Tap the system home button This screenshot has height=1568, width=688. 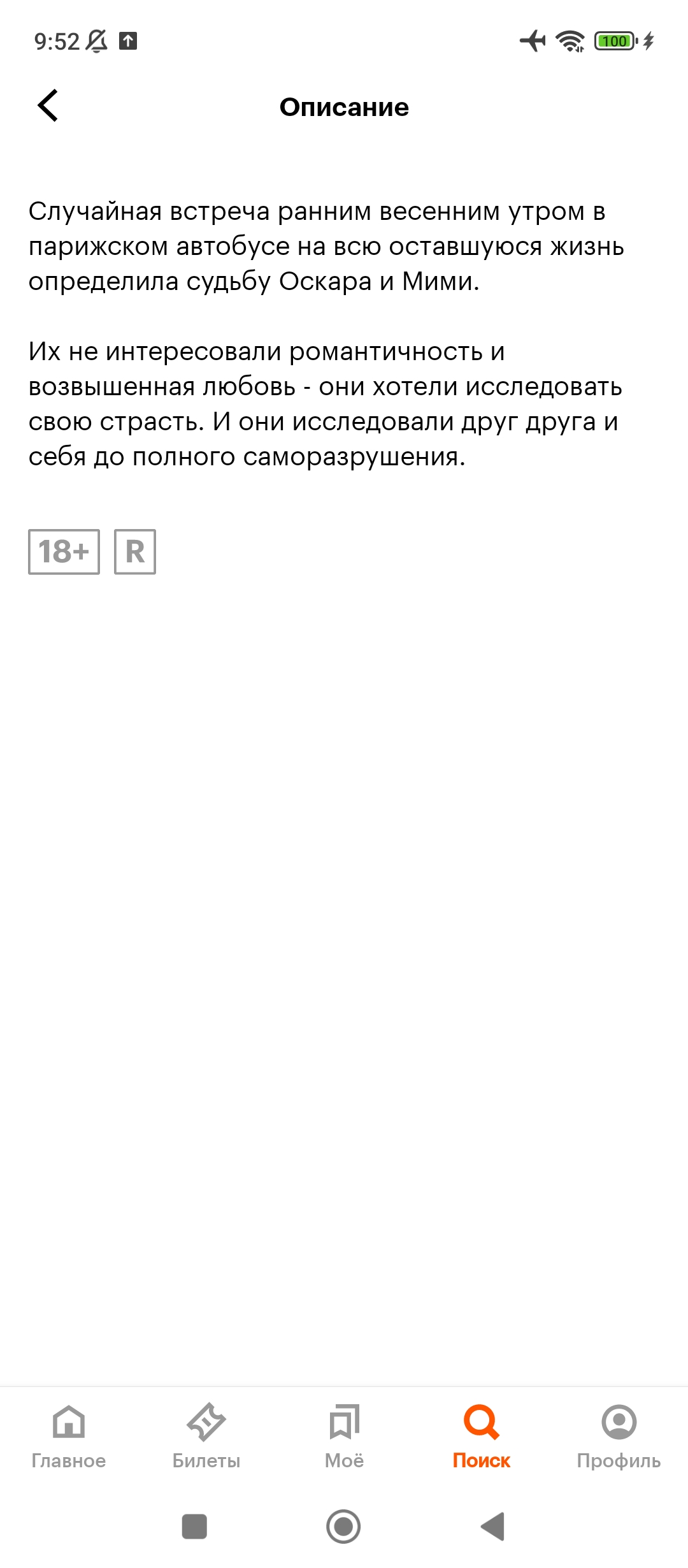point(343,1527)
